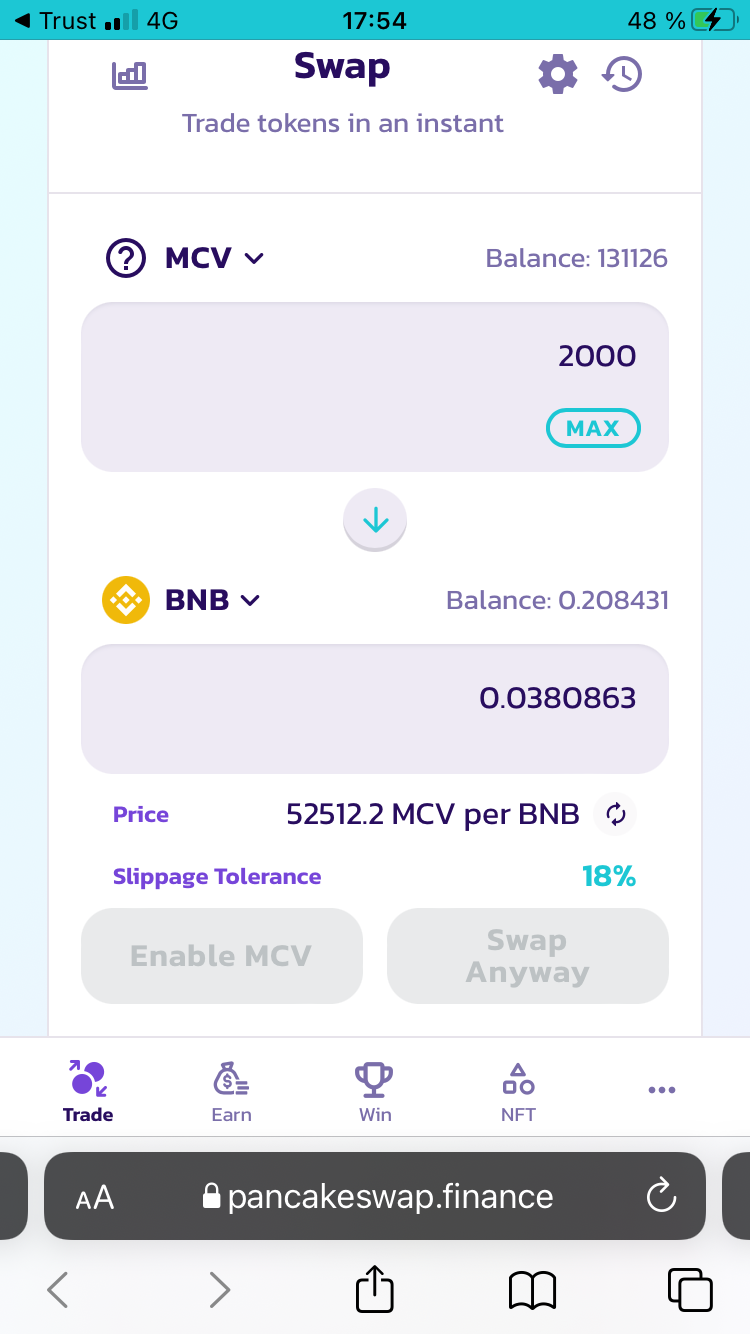Tap the Swap Anyway button
750x1334 pixels.
pyautogui.click(x=527, y=956)
